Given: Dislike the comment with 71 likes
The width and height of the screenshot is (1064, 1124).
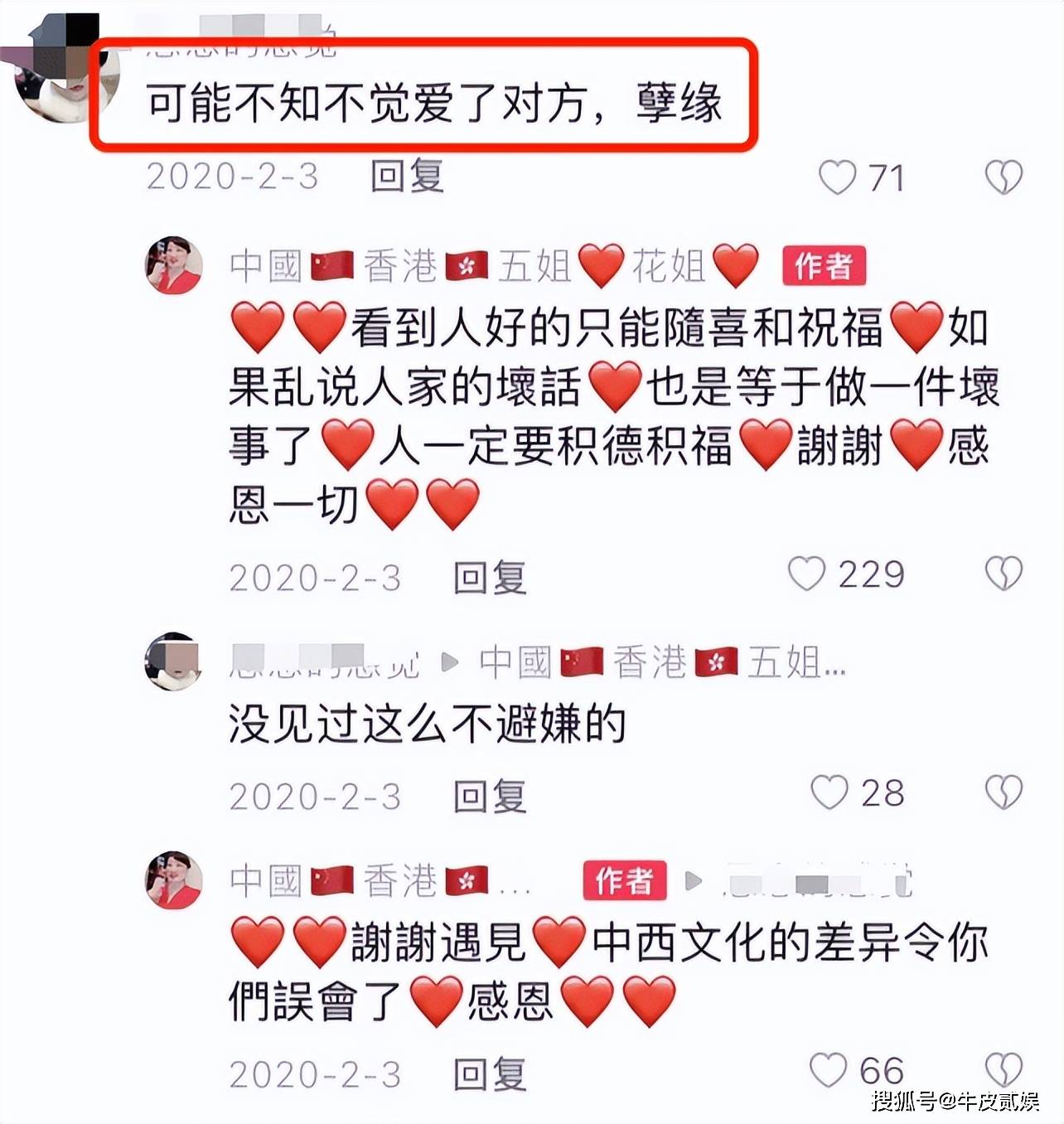Looking at the screenshot, I should 1003,177.
